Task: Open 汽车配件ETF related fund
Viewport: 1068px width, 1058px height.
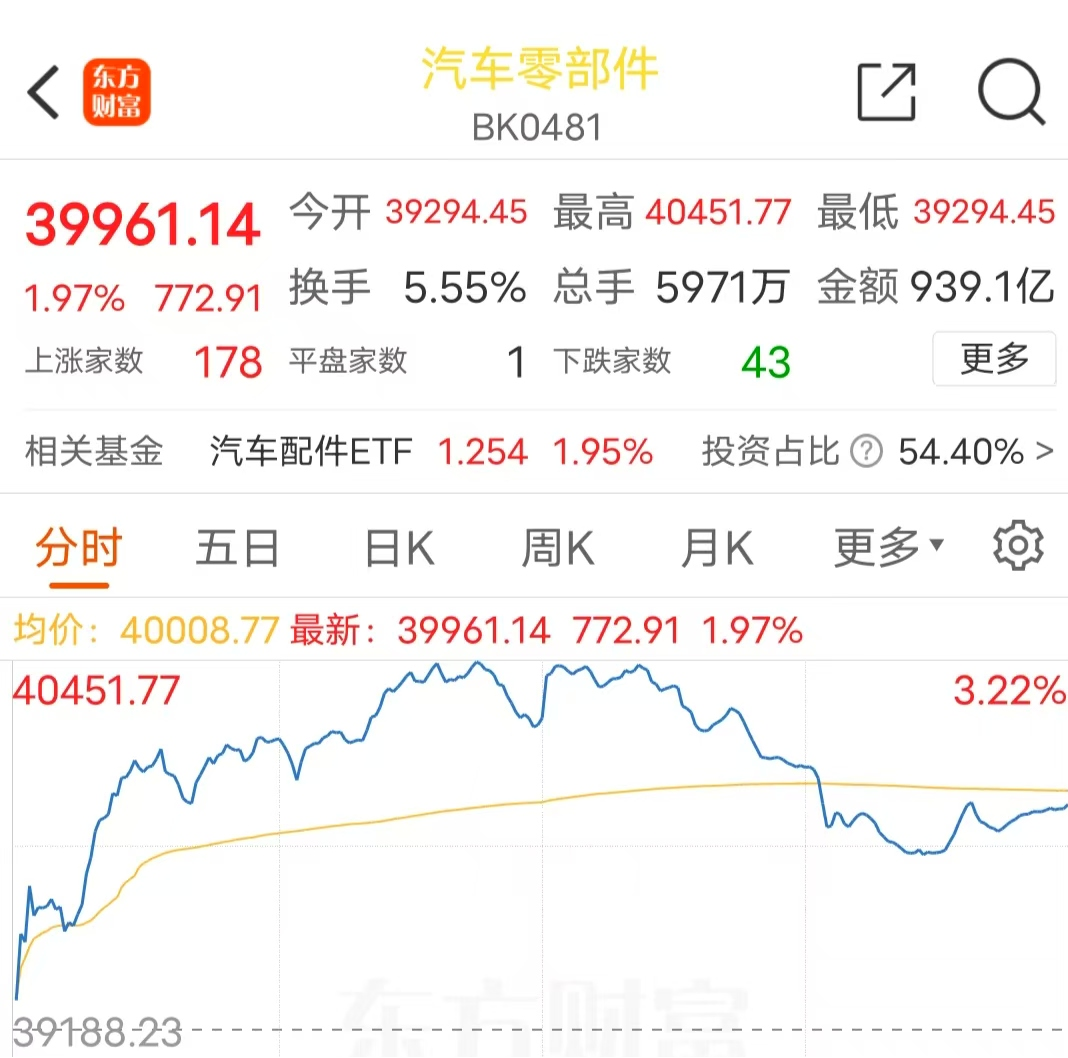Action: pyautogui.click(x=311, y=452)
